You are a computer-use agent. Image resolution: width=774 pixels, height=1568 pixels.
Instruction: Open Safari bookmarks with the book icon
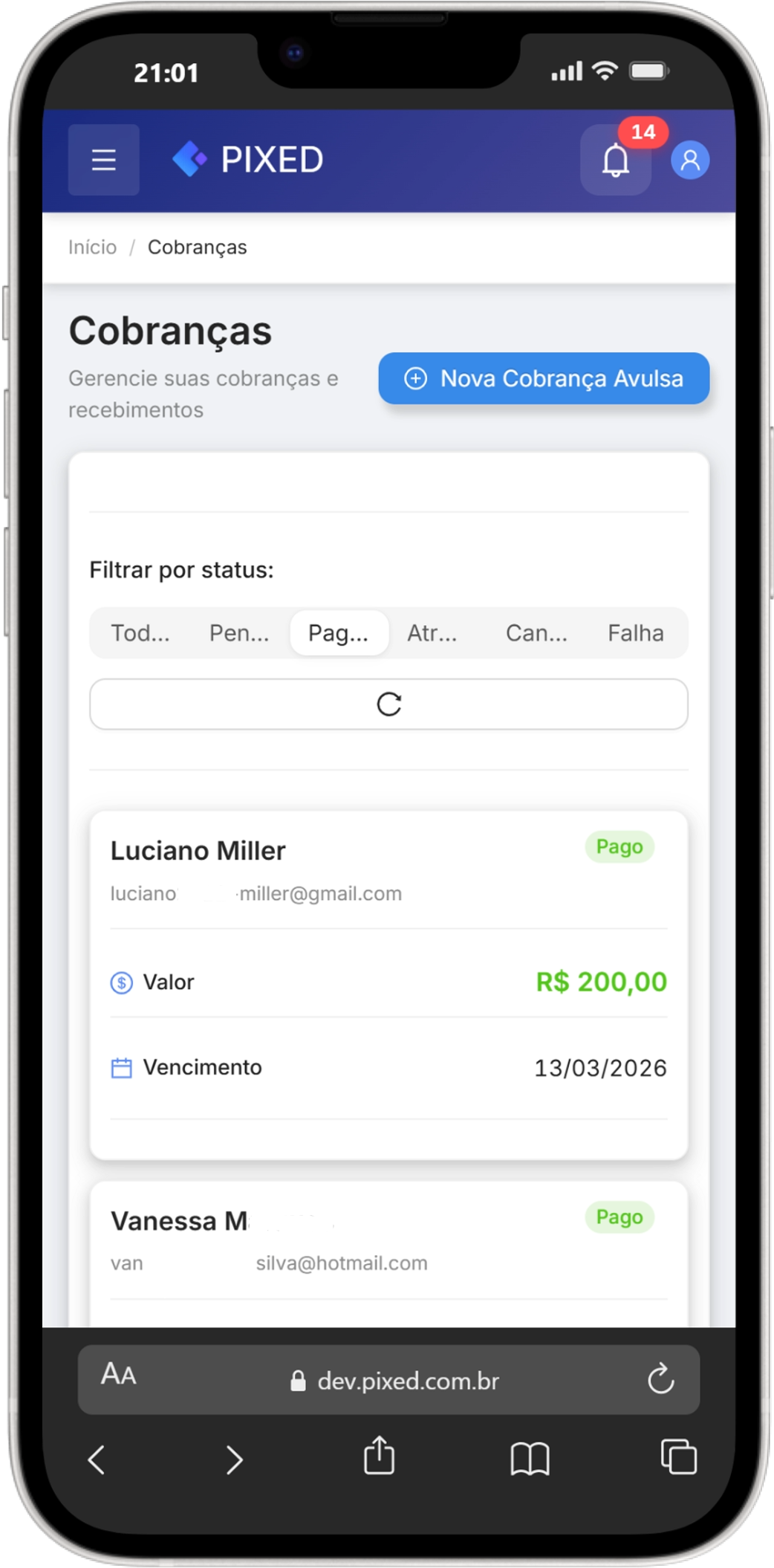coord(531,1458)
